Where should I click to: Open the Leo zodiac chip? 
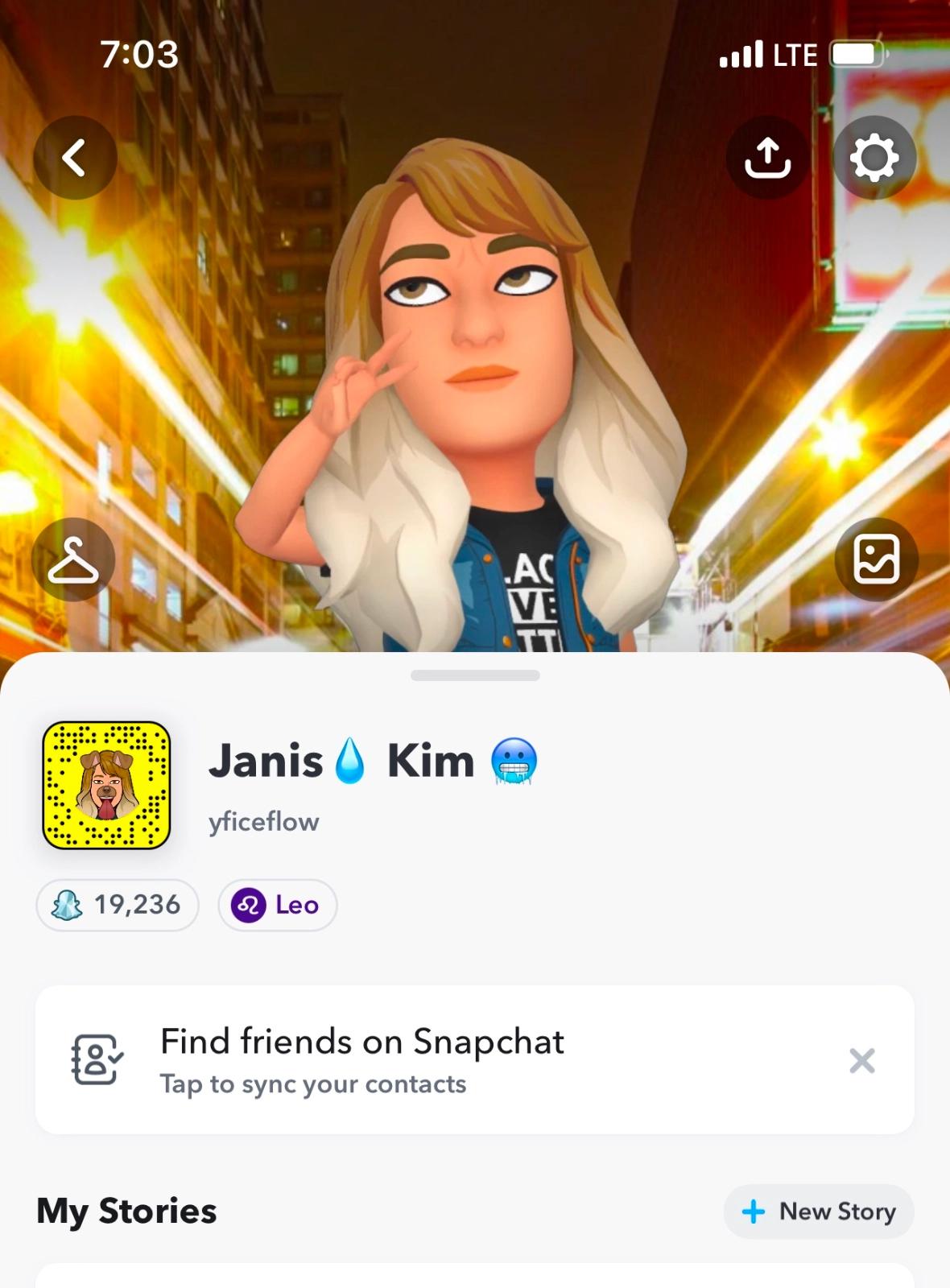[277, 905]
